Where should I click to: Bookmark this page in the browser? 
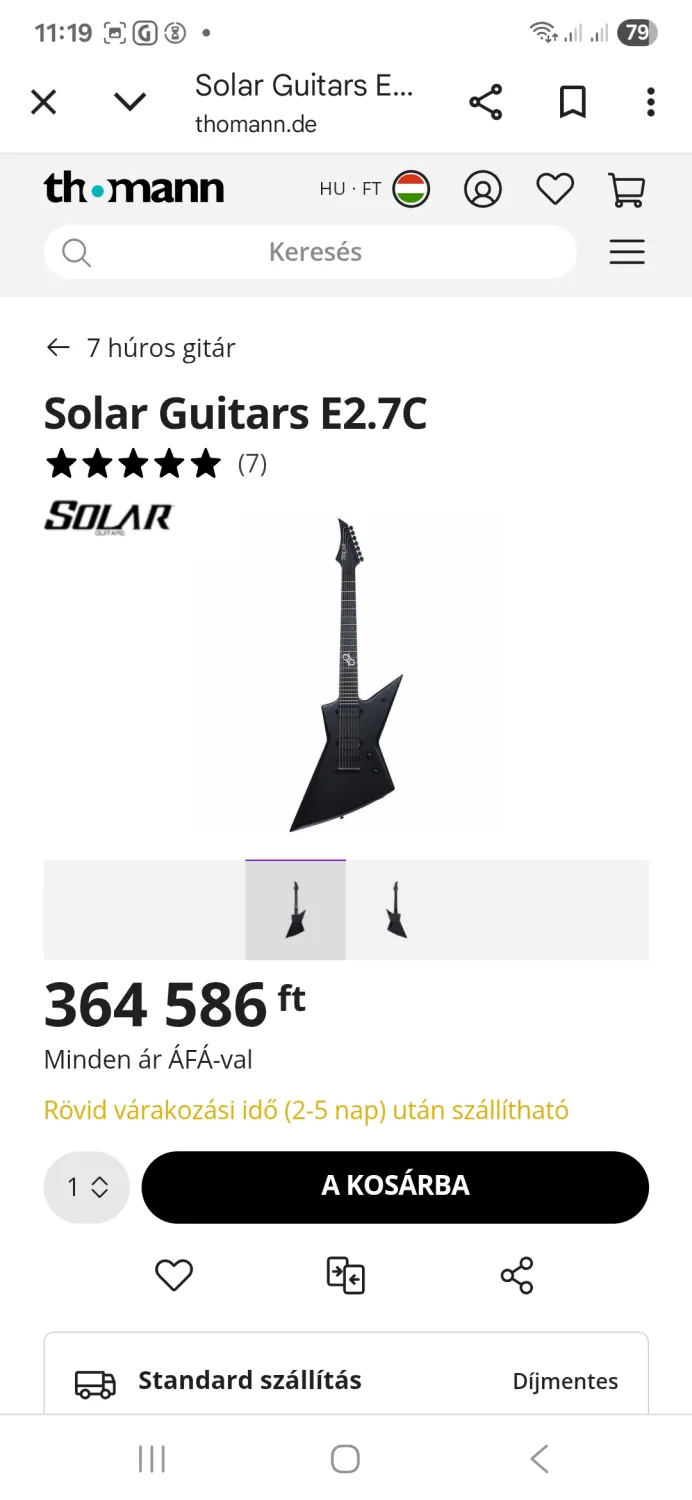pos(572,102)
